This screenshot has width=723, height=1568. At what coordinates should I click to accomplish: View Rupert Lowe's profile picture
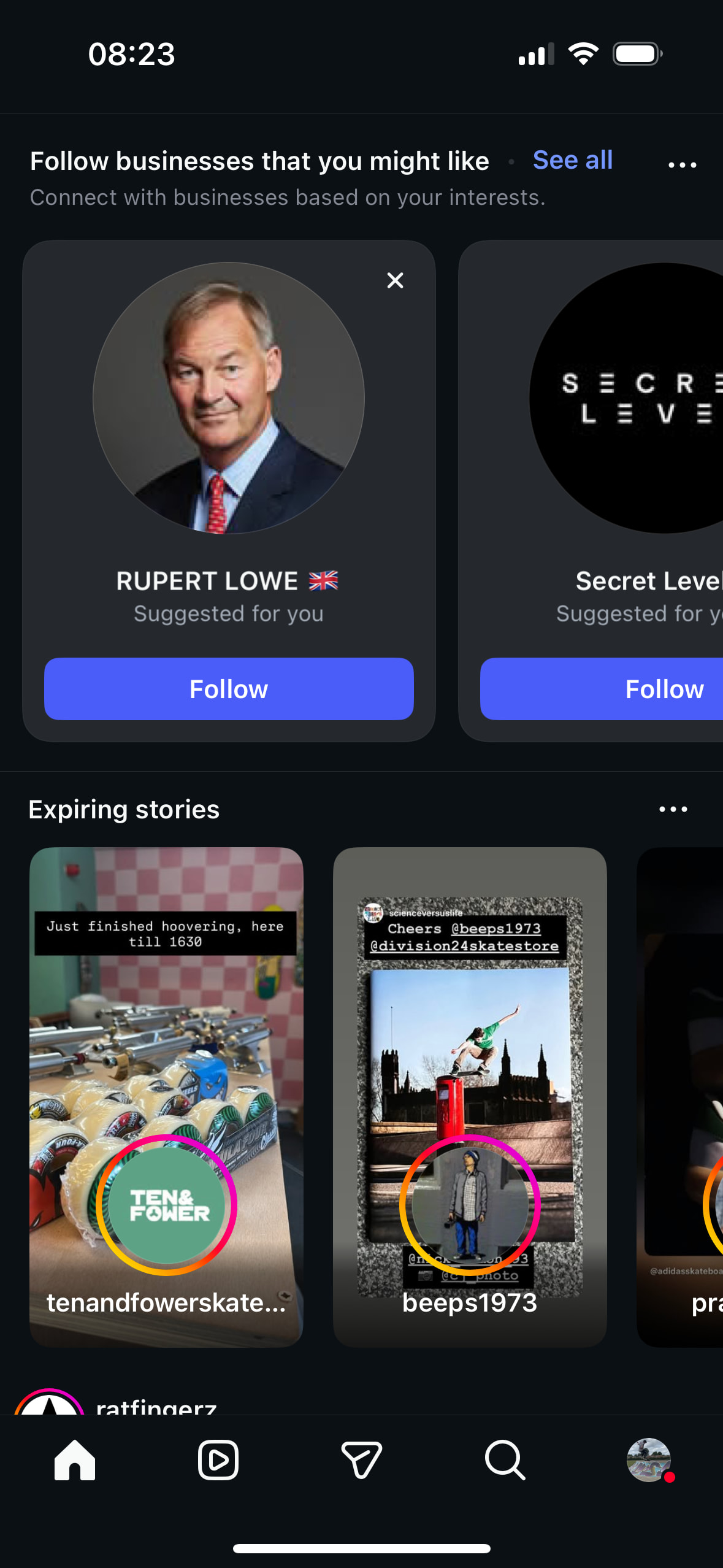(229, 398)
